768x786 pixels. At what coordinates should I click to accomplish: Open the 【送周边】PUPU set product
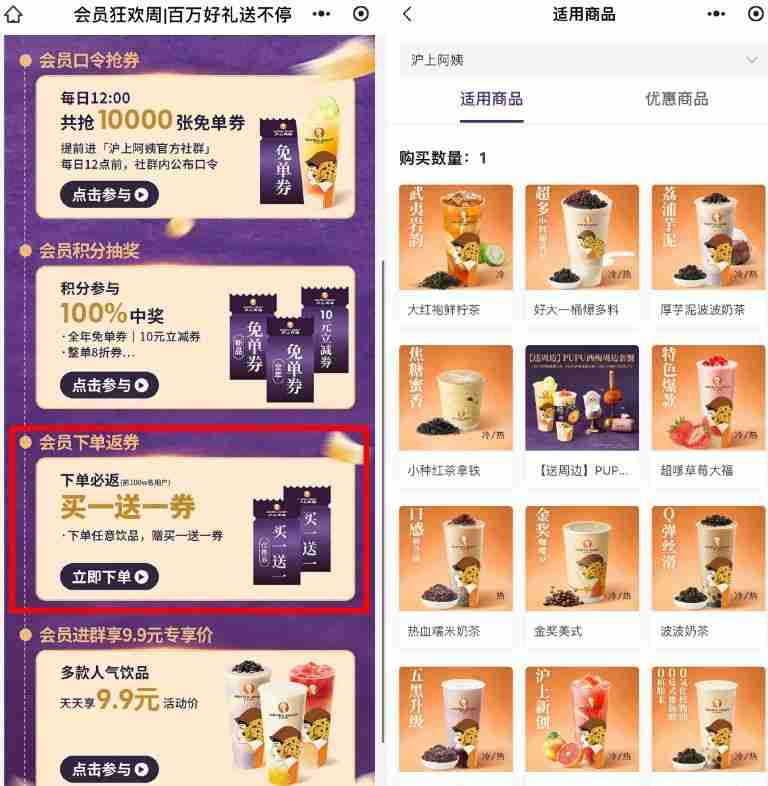tap(582, 410)
